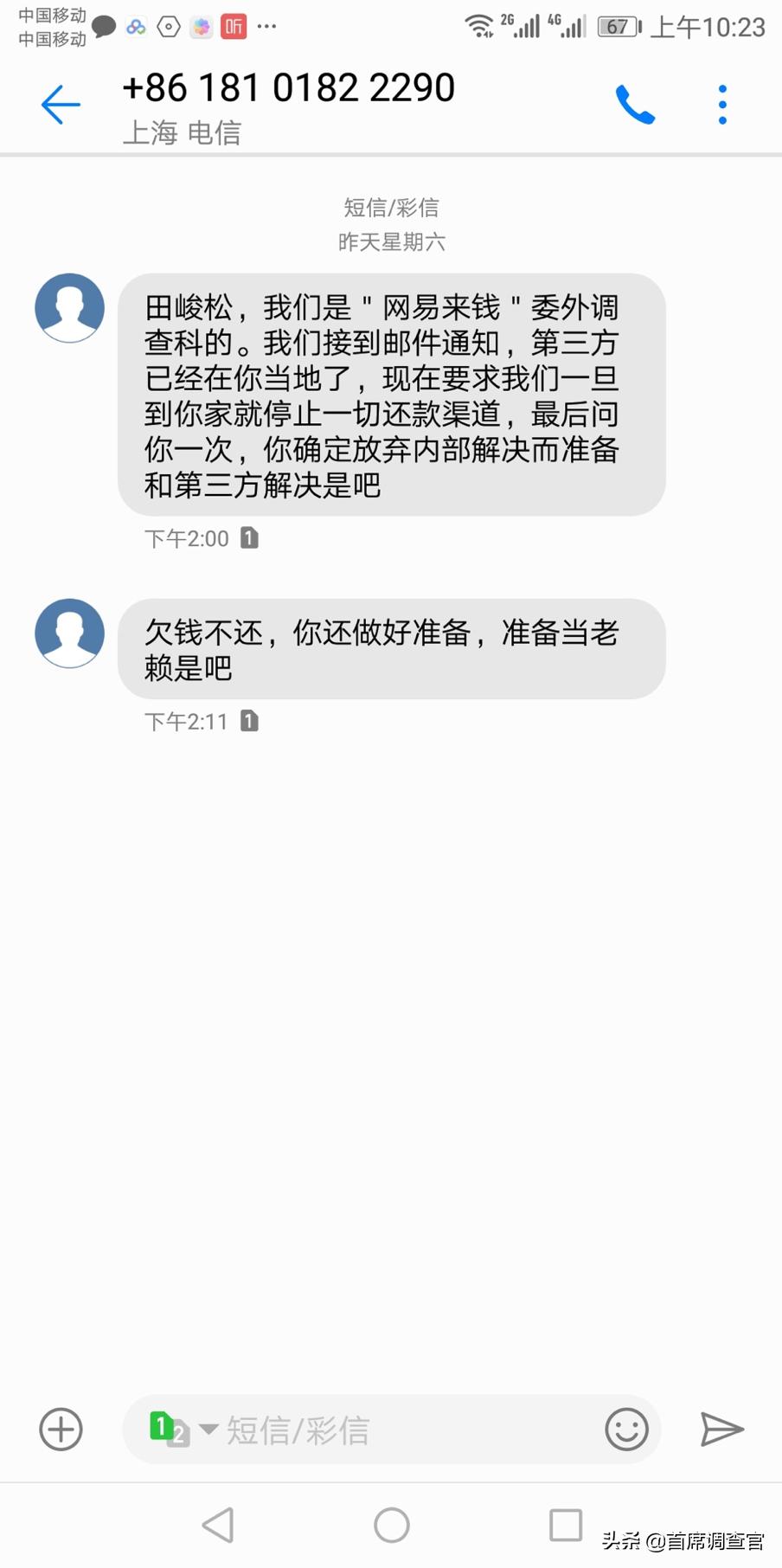Tap the send message arrow icon
782x1568 pixels.
coord(721,1430)
